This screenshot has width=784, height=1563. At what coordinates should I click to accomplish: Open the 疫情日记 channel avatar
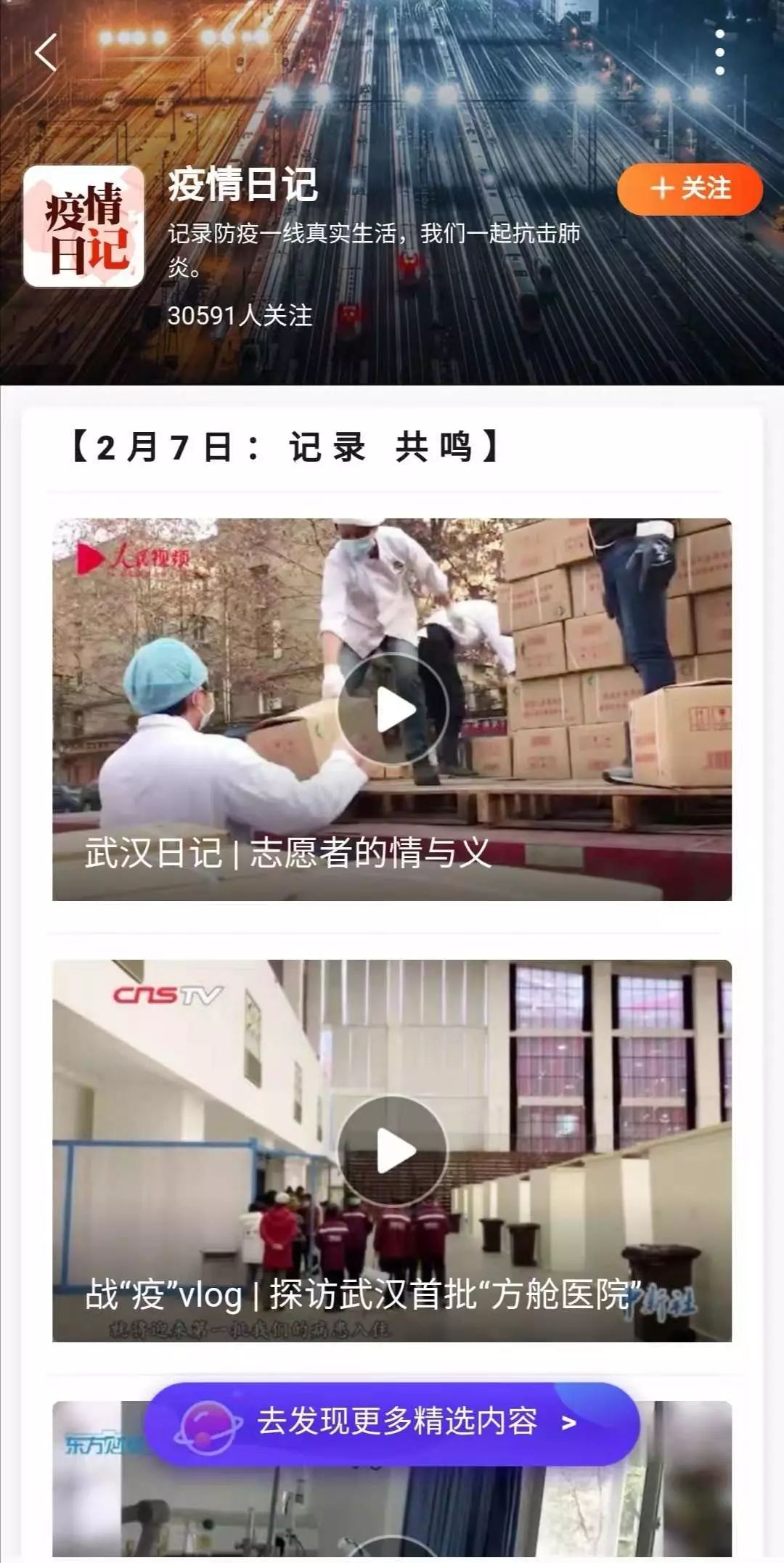[x=83, y=226]
